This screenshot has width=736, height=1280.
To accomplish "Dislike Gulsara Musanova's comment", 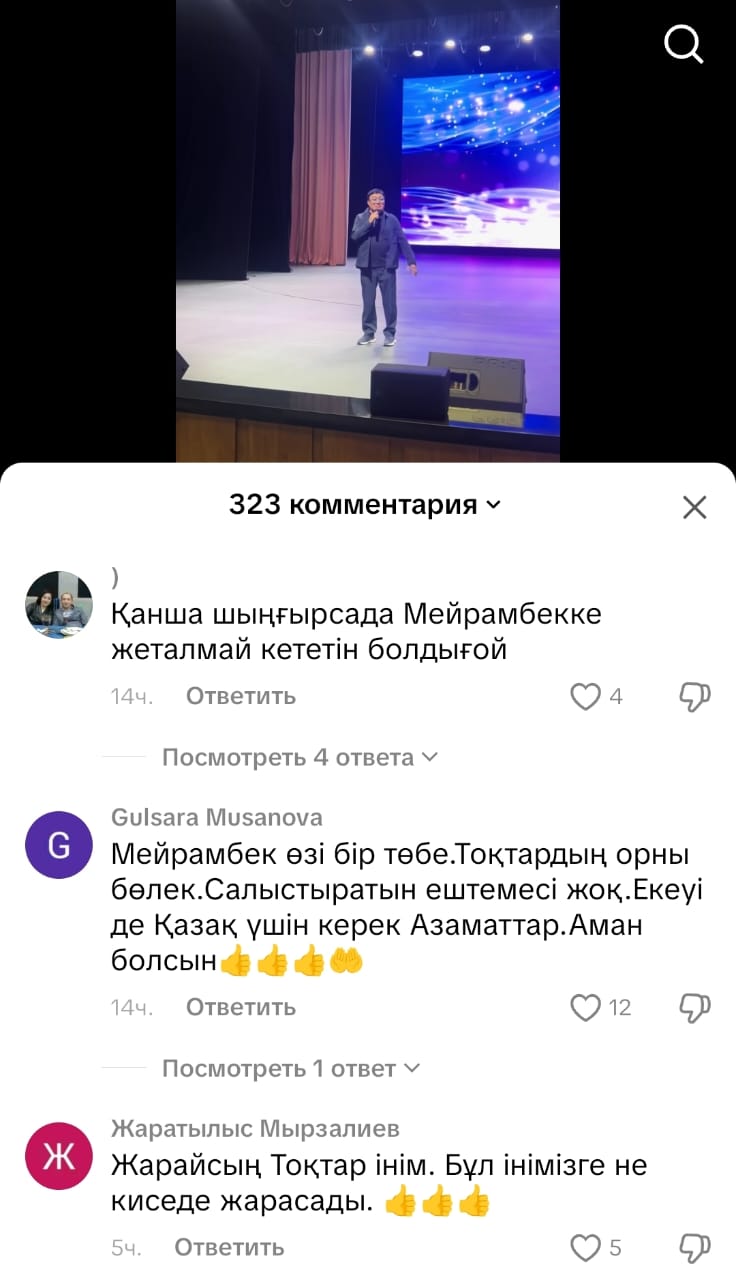I will 694,1007.
